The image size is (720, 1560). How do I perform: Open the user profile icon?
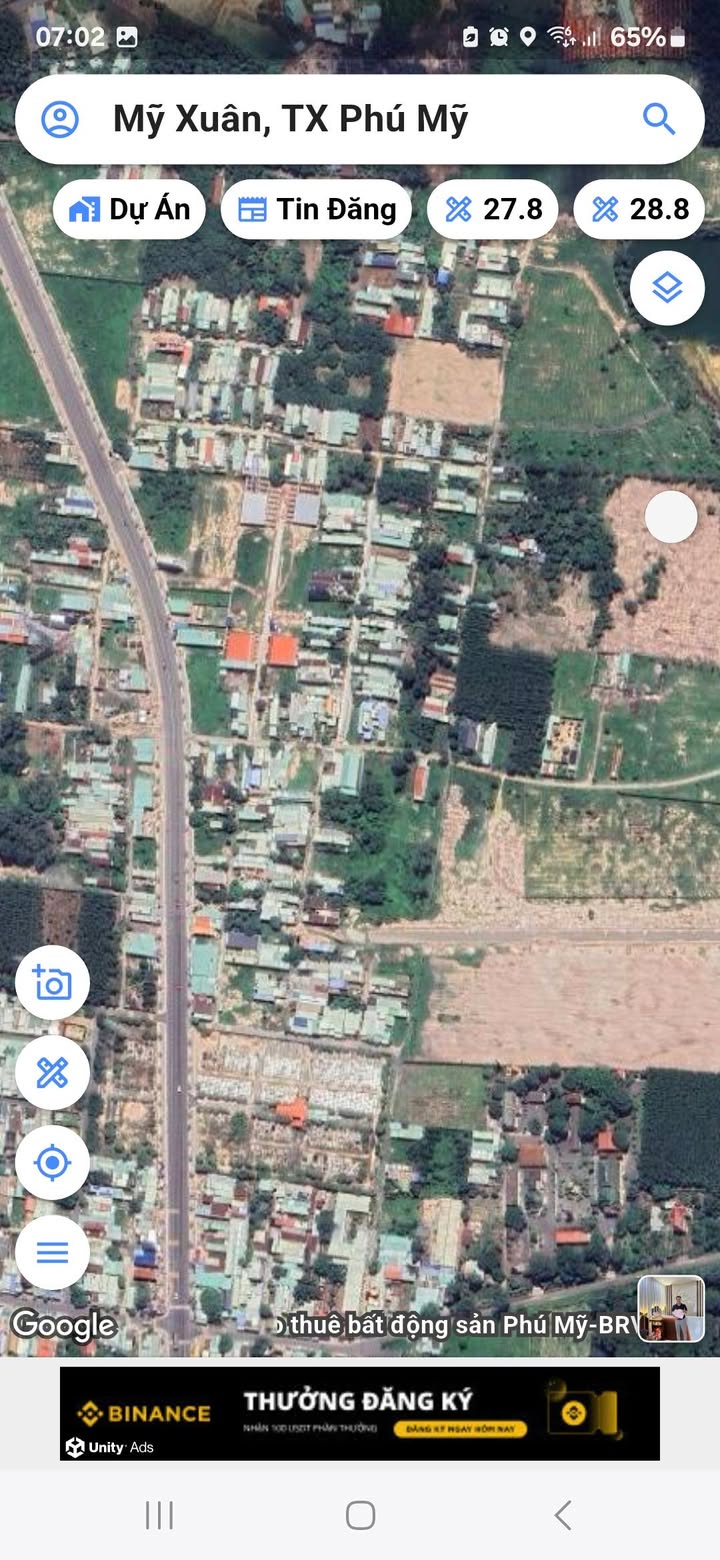[60, 120]
